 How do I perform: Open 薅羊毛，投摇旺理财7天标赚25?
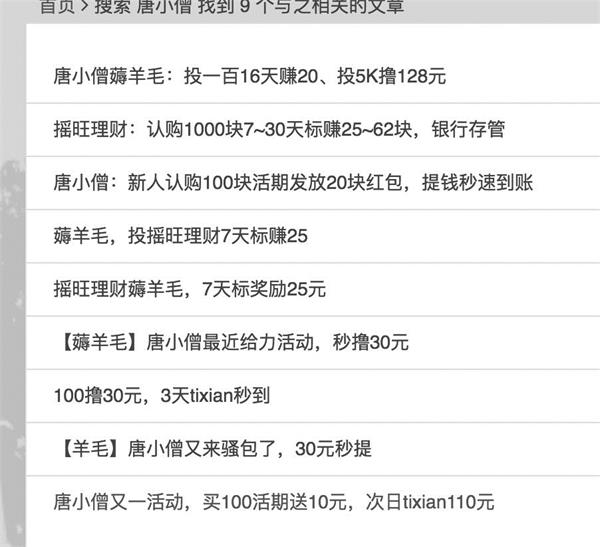pos(180,236)
